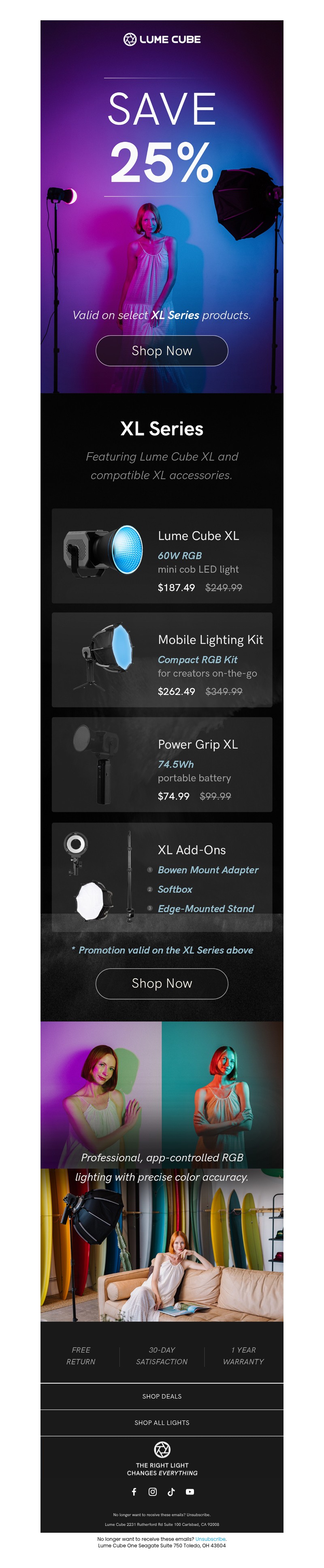The width and height of the screenshot is (324, 1568).
Task: Open the Bowen Mount Adapter add-on
Action: point(208,870)
